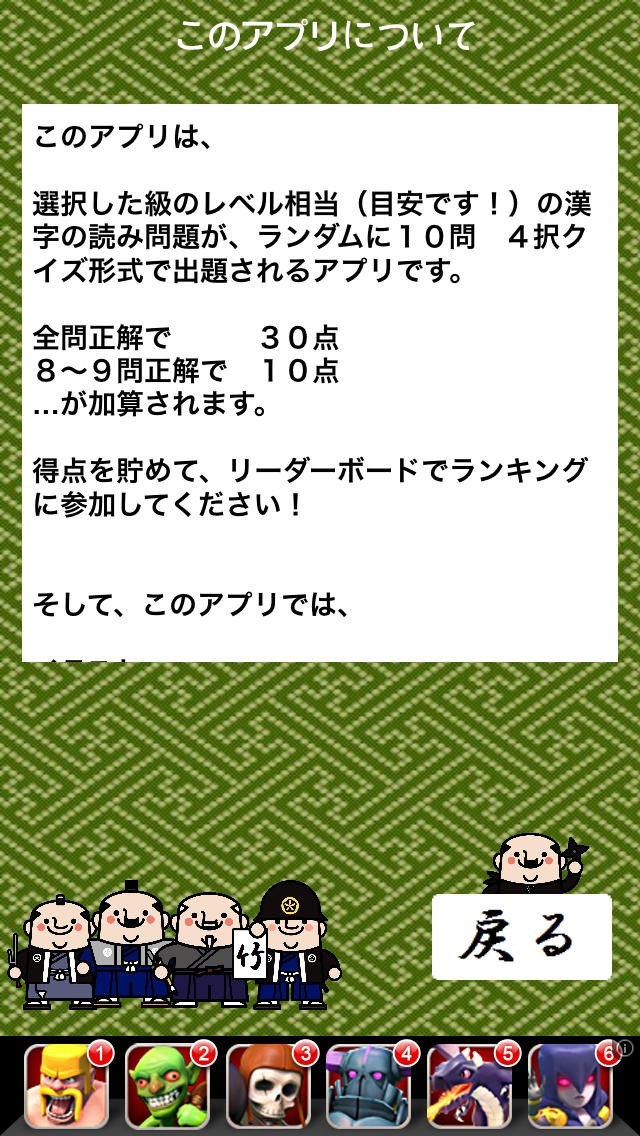Open the purple P.E.K.K.A ad tile numbered 4
640x1136 pixels.
pos(369,1088)
